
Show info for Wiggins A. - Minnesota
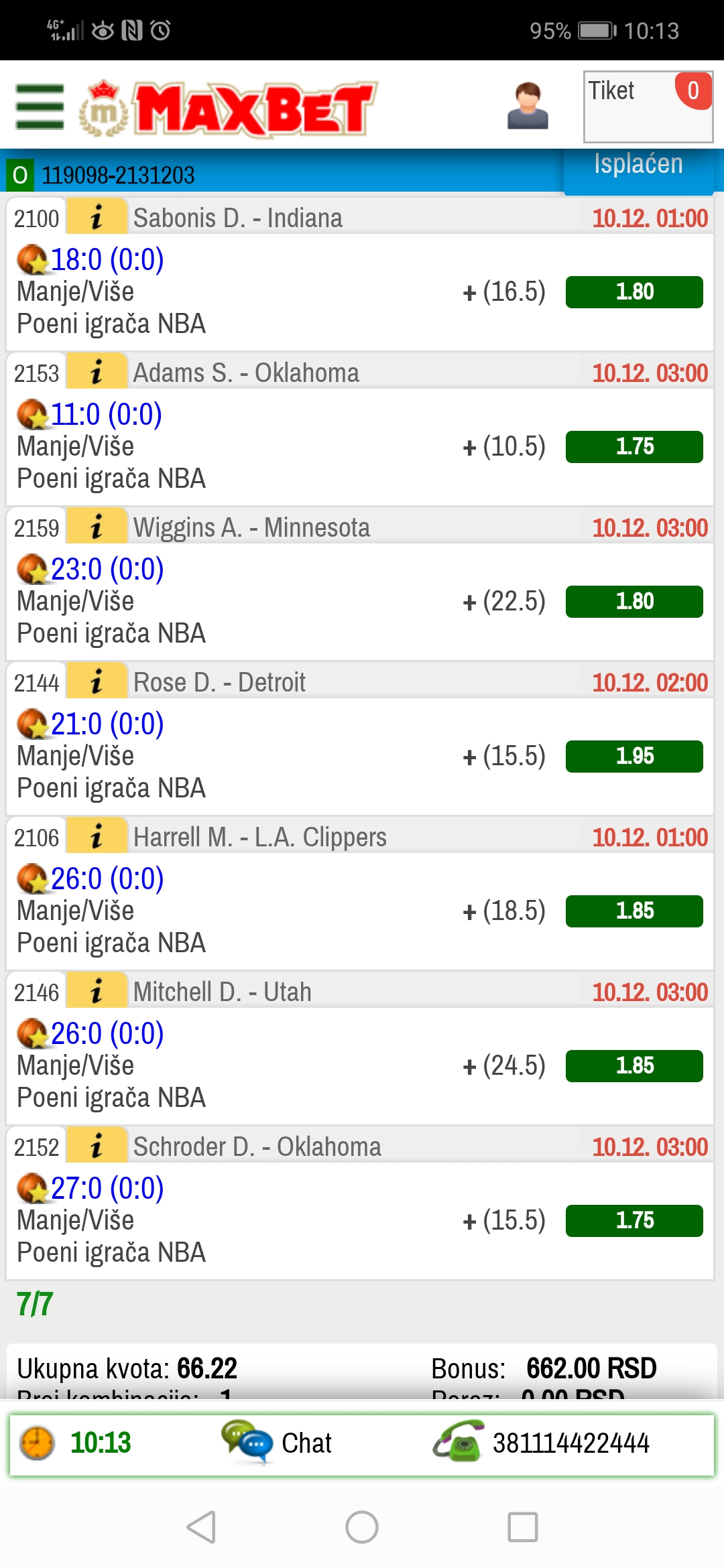pos(97,527)
